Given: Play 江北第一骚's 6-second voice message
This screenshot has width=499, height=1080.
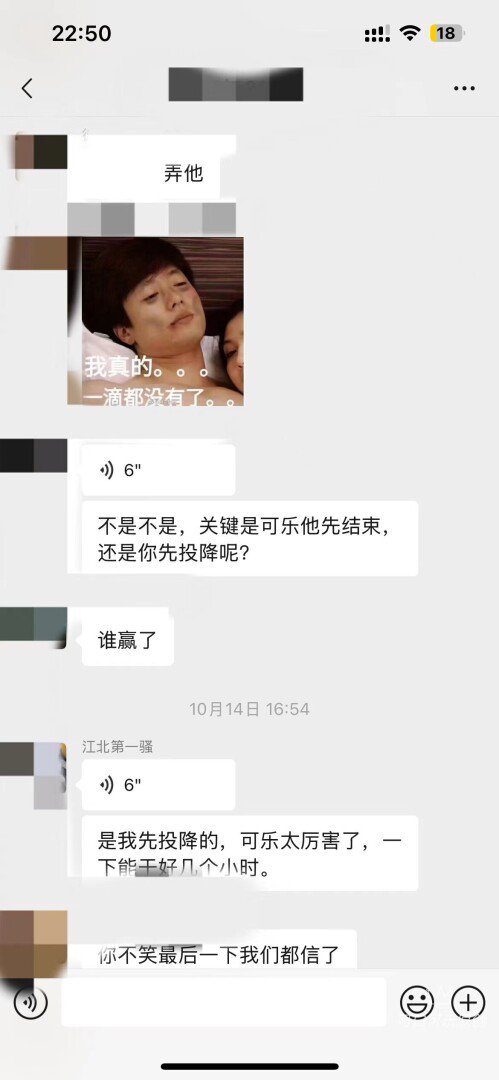Looking at the screenshot, I should pos(159,785).
